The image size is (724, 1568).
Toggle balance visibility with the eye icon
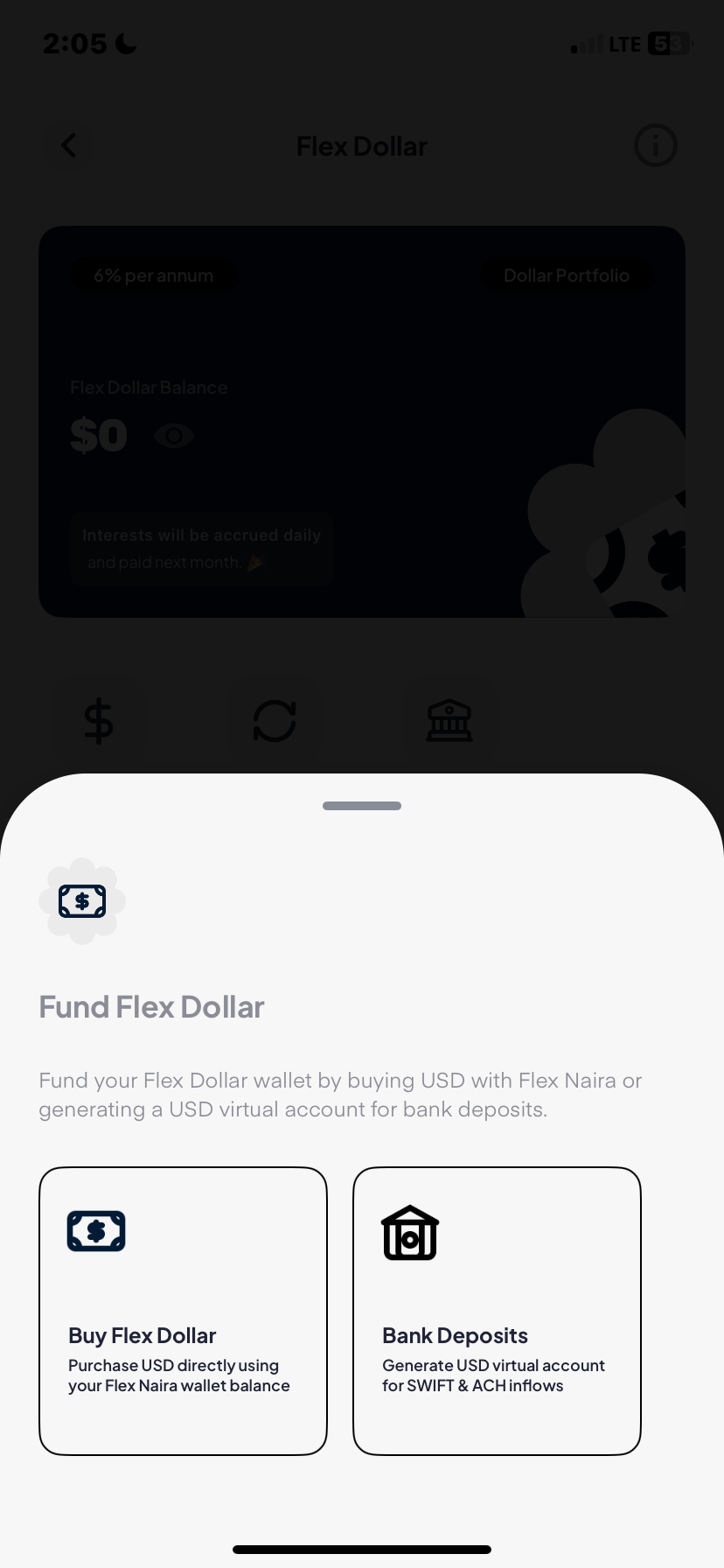[174, 435]
